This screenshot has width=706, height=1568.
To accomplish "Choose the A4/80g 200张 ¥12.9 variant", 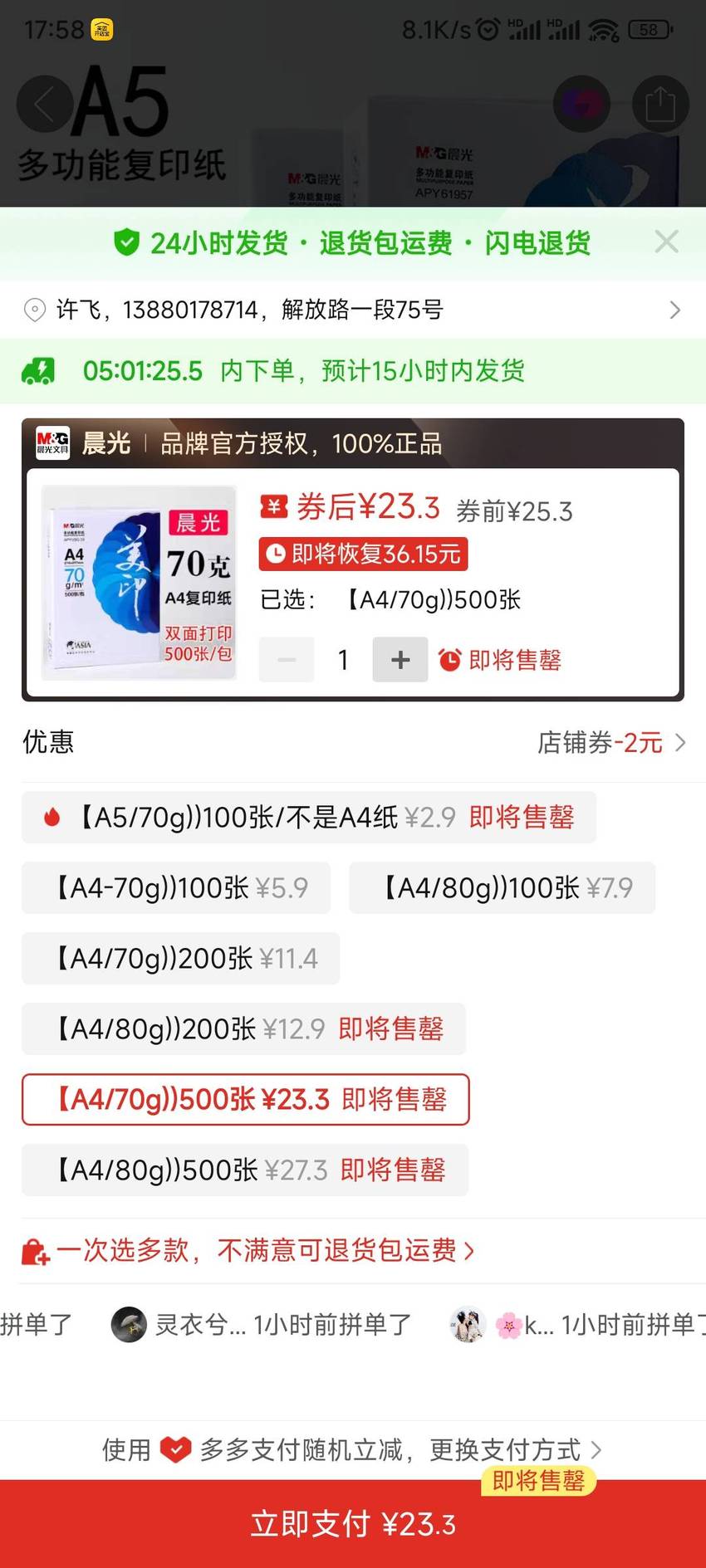I will 243,1029.
